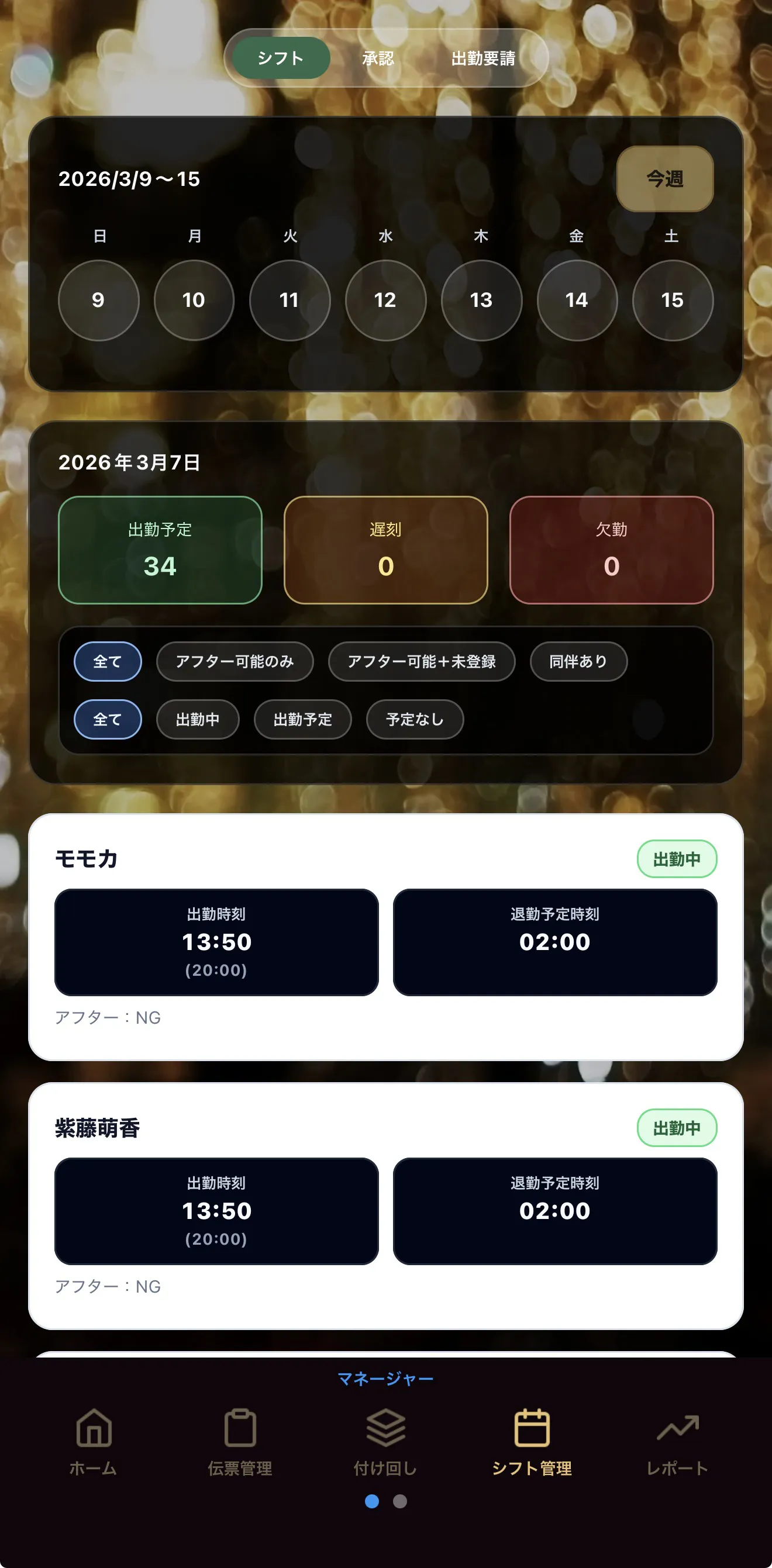
Task: Open the 出勤要請 tab
Action: [x=484, y=59]
